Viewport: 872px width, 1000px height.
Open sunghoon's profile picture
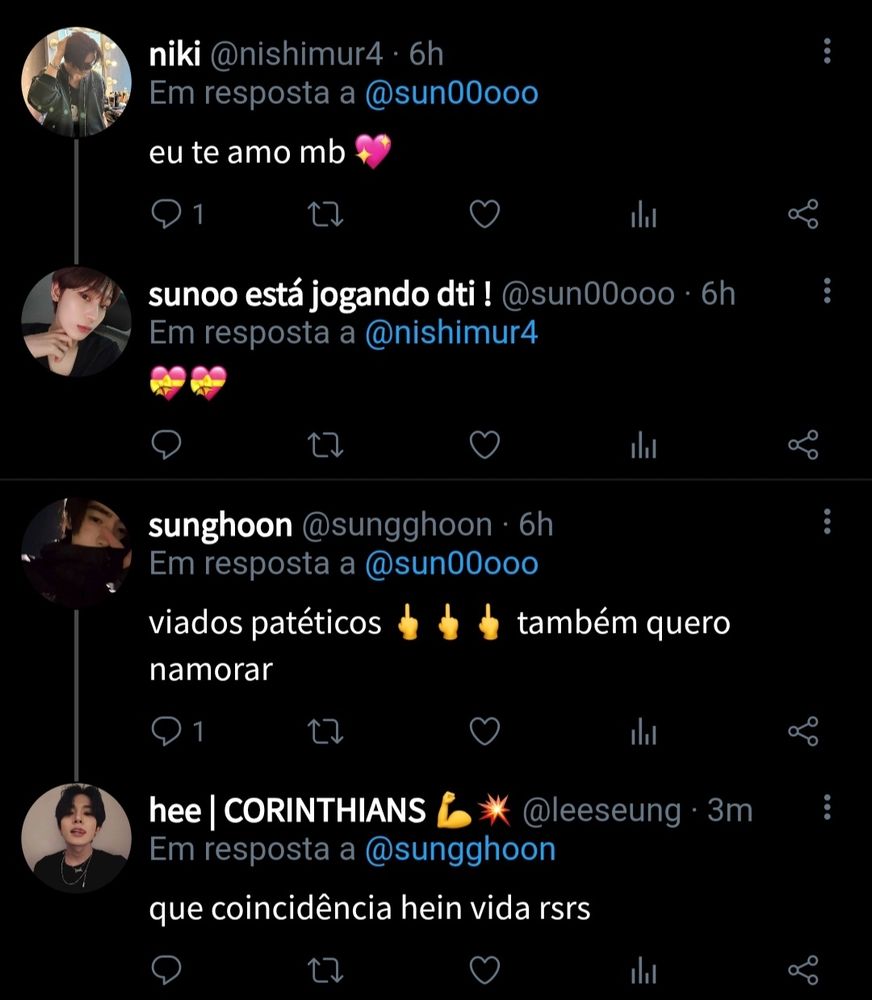(76, 552)
